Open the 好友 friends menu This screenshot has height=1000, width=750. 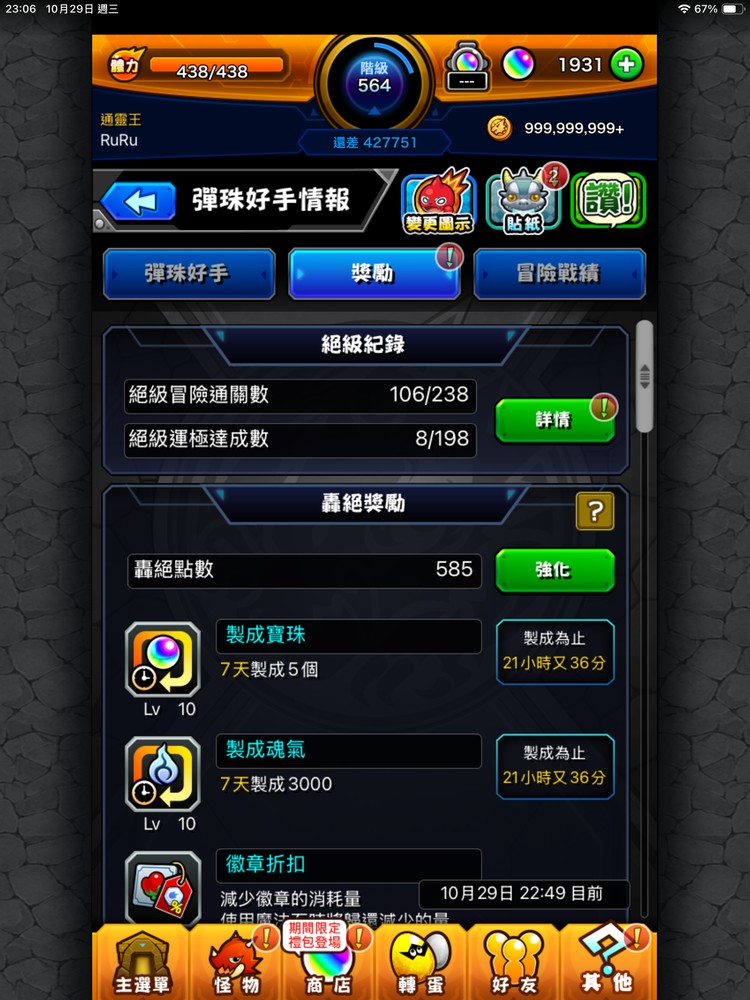(x=513, y=963)
